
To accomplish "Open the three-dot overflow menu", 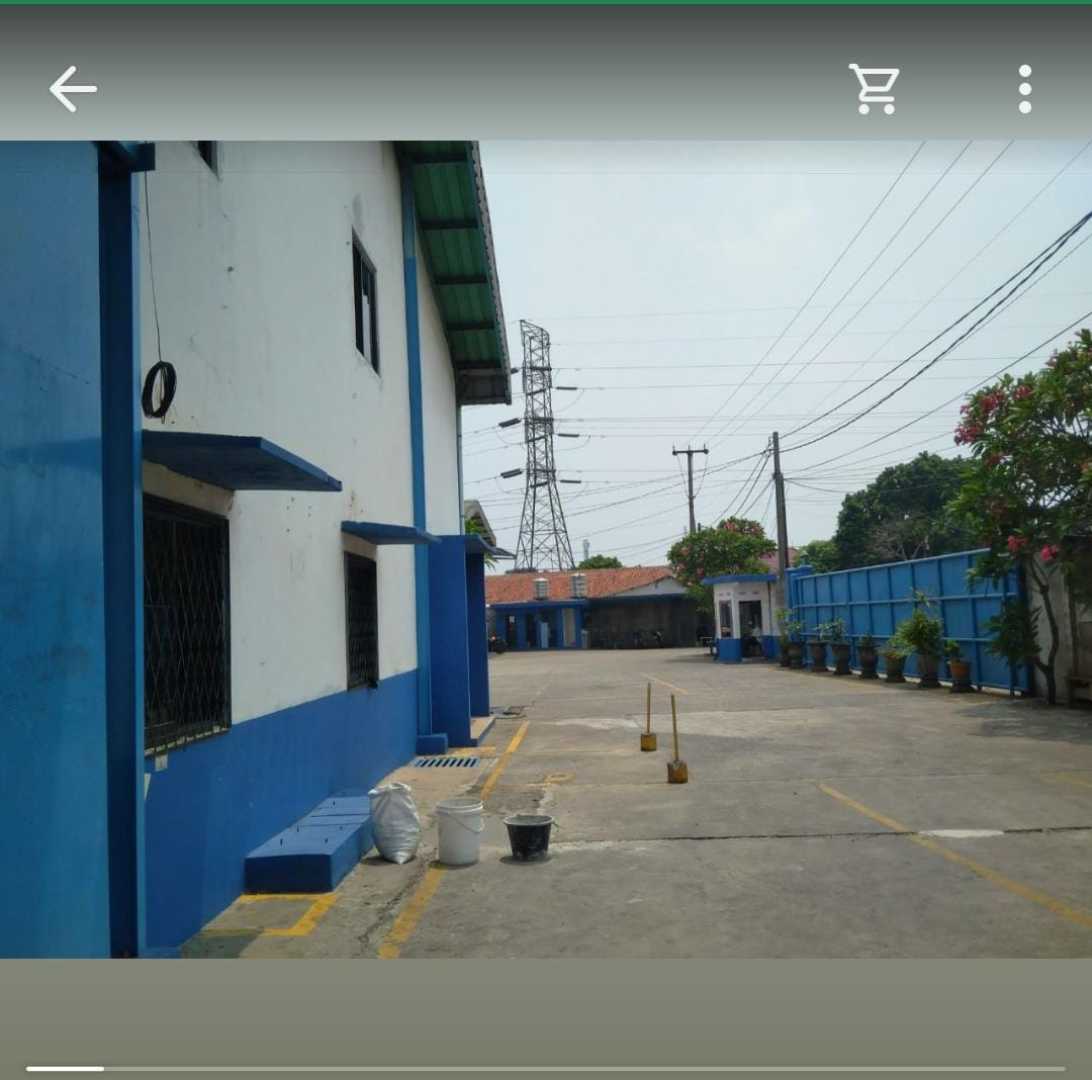I will click(x=1025, y=89).
